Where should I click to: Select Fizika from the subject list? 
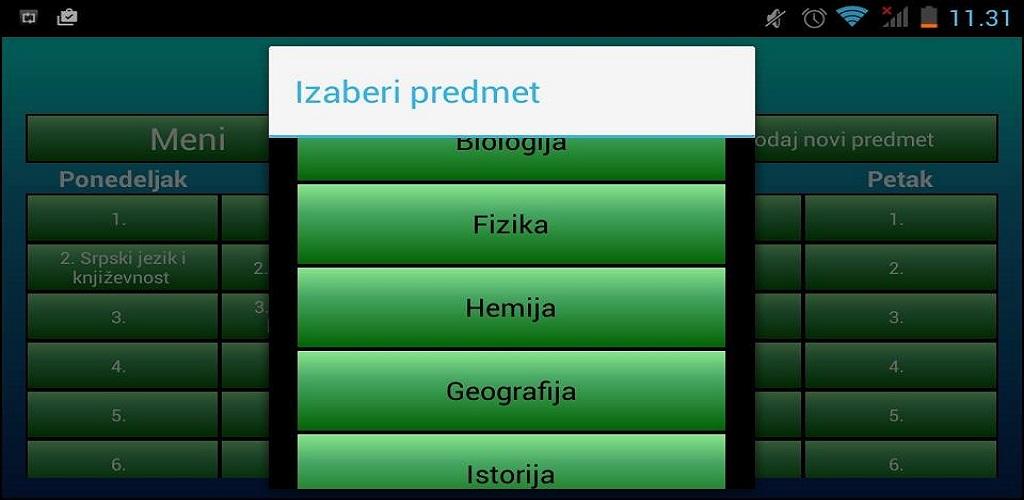pos(510,224)
